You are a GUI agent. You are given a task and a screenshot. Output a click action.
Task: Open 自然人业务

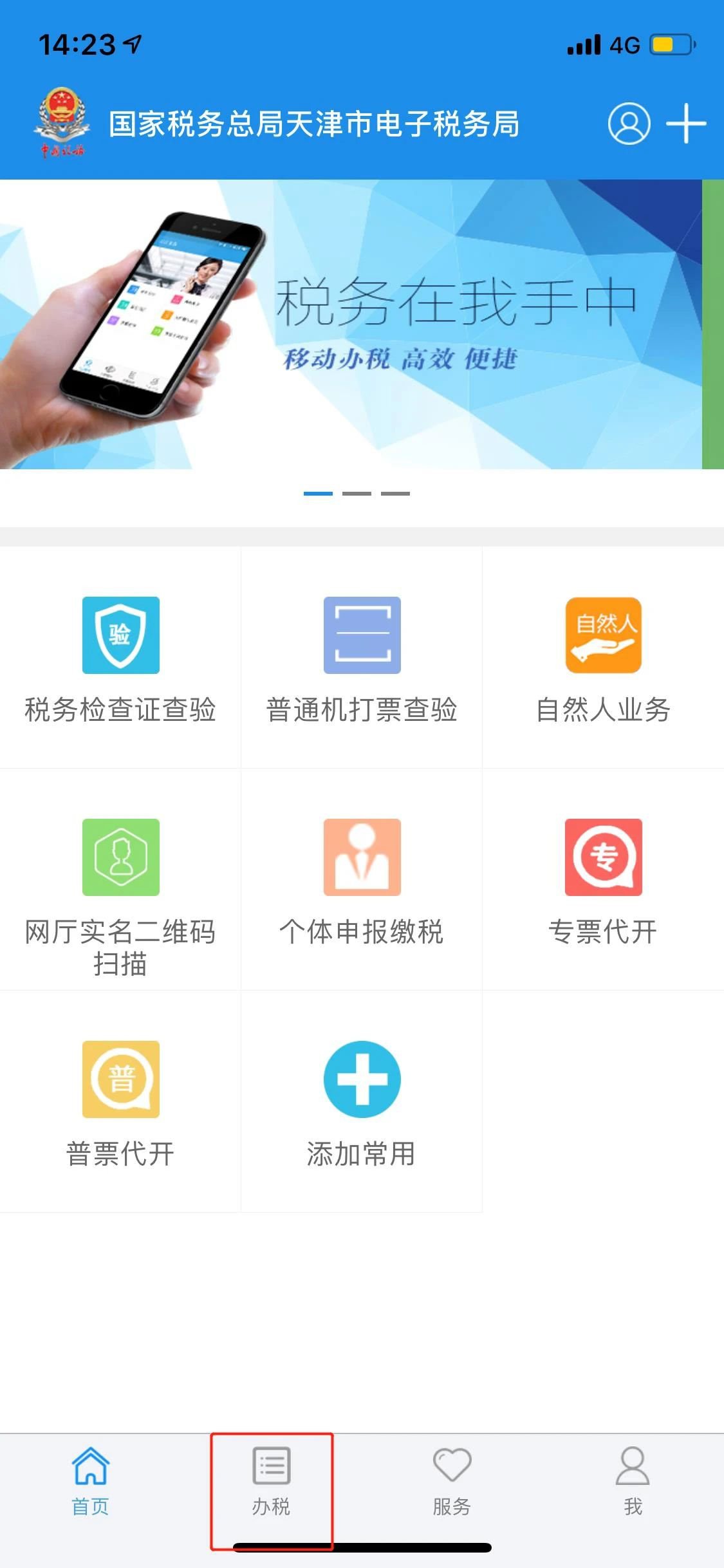[x=603, y=658]
